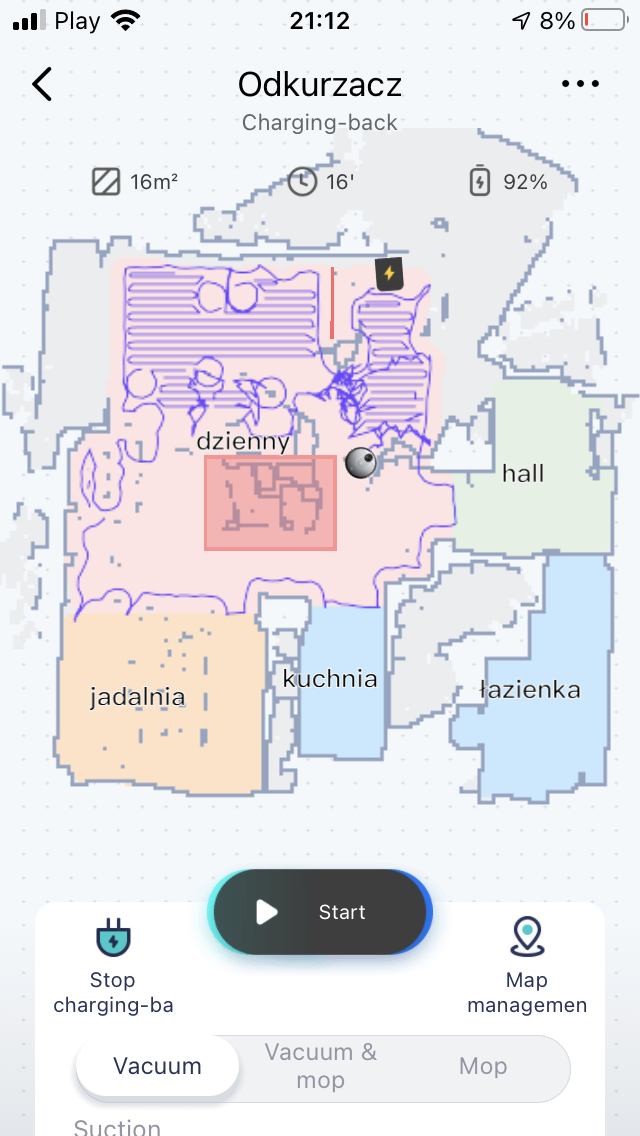The image size is (640, 1136).
Task: Open Map management
Action: click(527, 966)
